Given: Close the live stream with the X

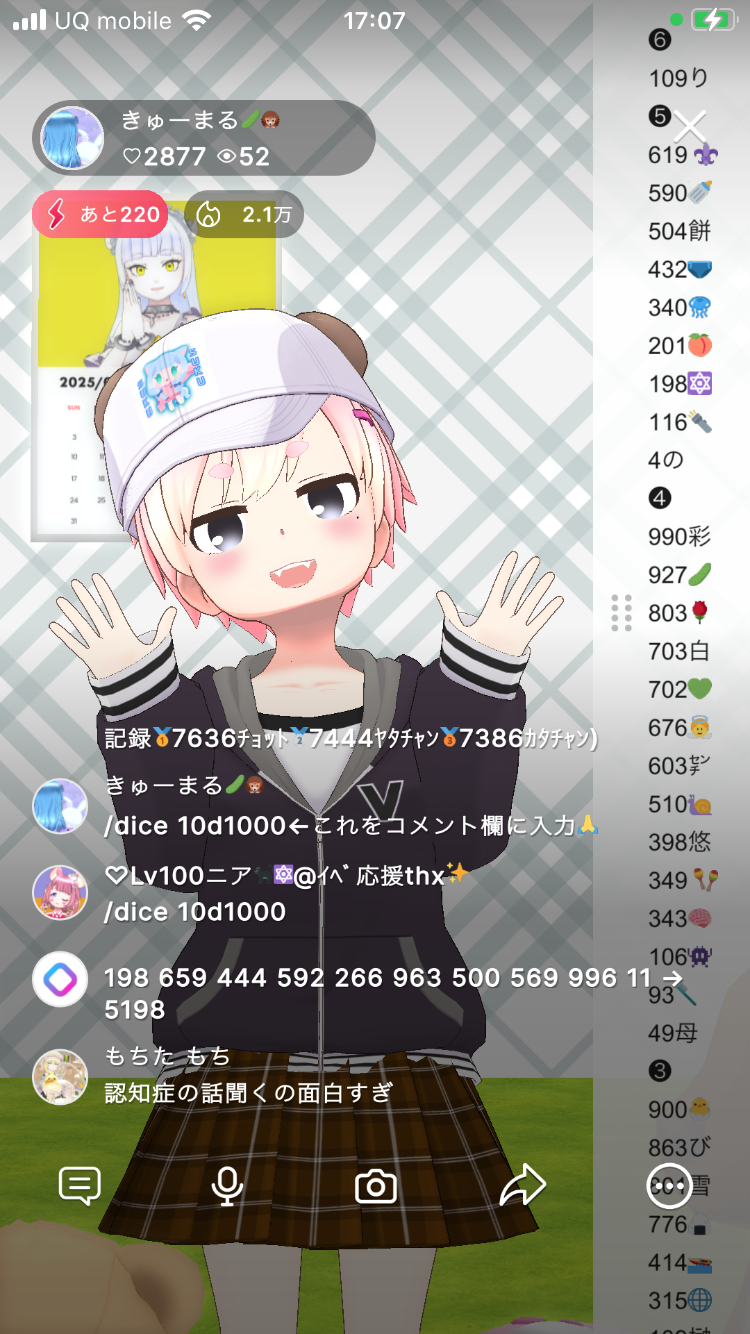Looking at the screenshot, I should 690,126.
